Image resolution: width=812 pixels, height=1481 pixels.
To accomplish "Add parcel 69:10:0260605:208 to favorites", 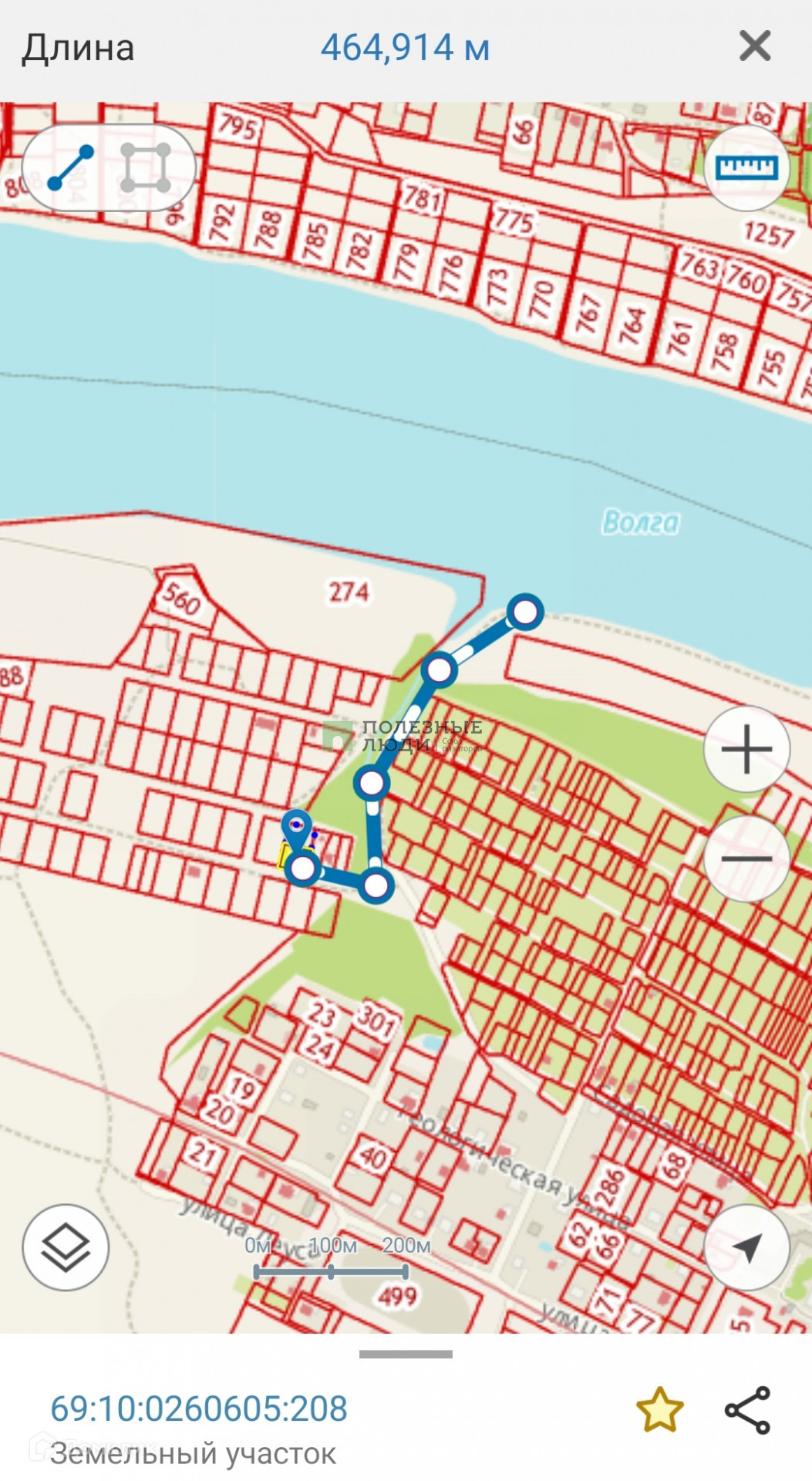I will click(x=659, y=1411).
